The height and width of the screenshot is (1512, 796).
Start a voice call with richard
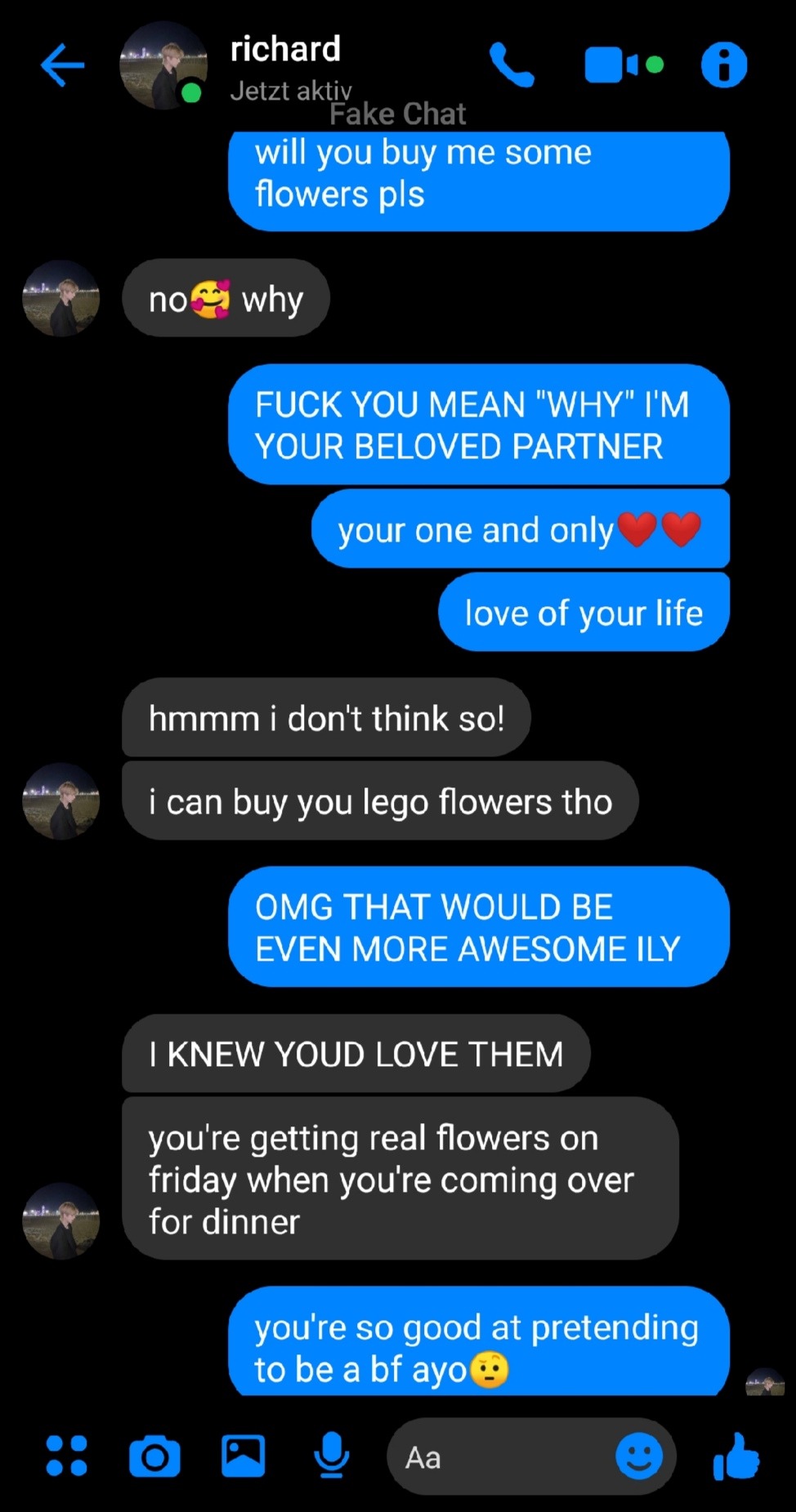[x=512, y=65]
